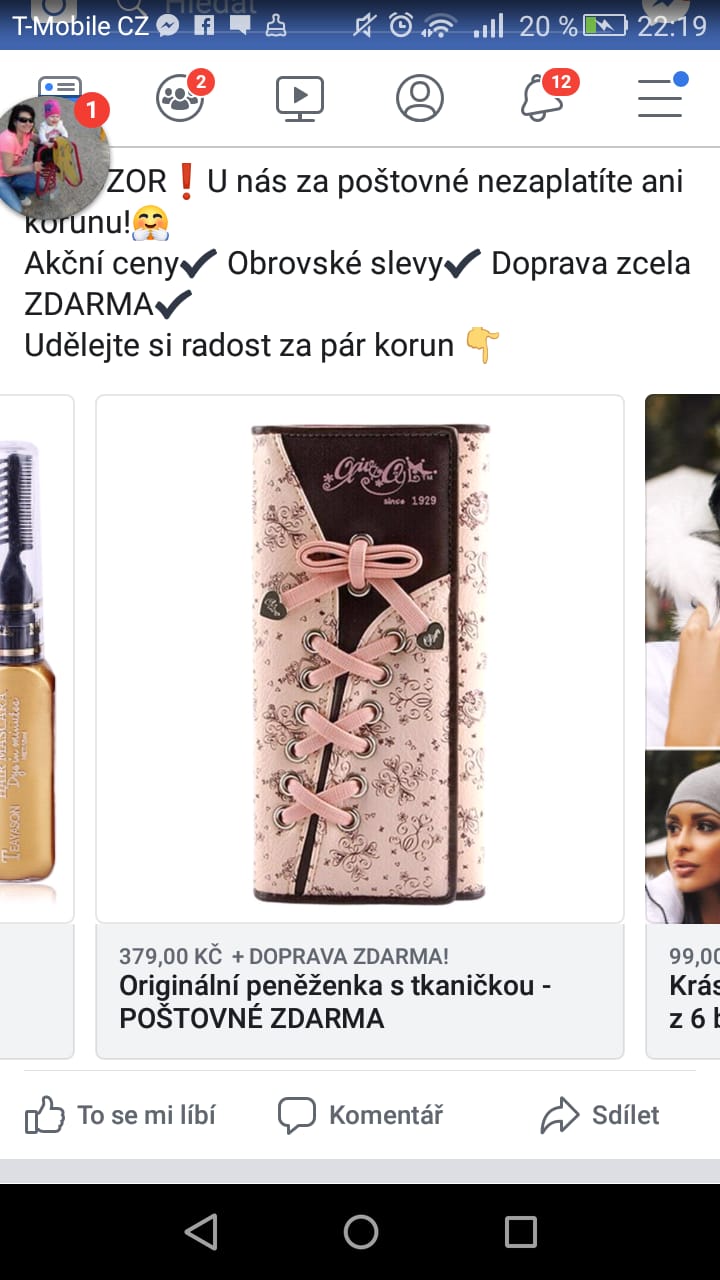Like the post with To se mi líbí
720x1280 pixels.
tap(120, 1115)
